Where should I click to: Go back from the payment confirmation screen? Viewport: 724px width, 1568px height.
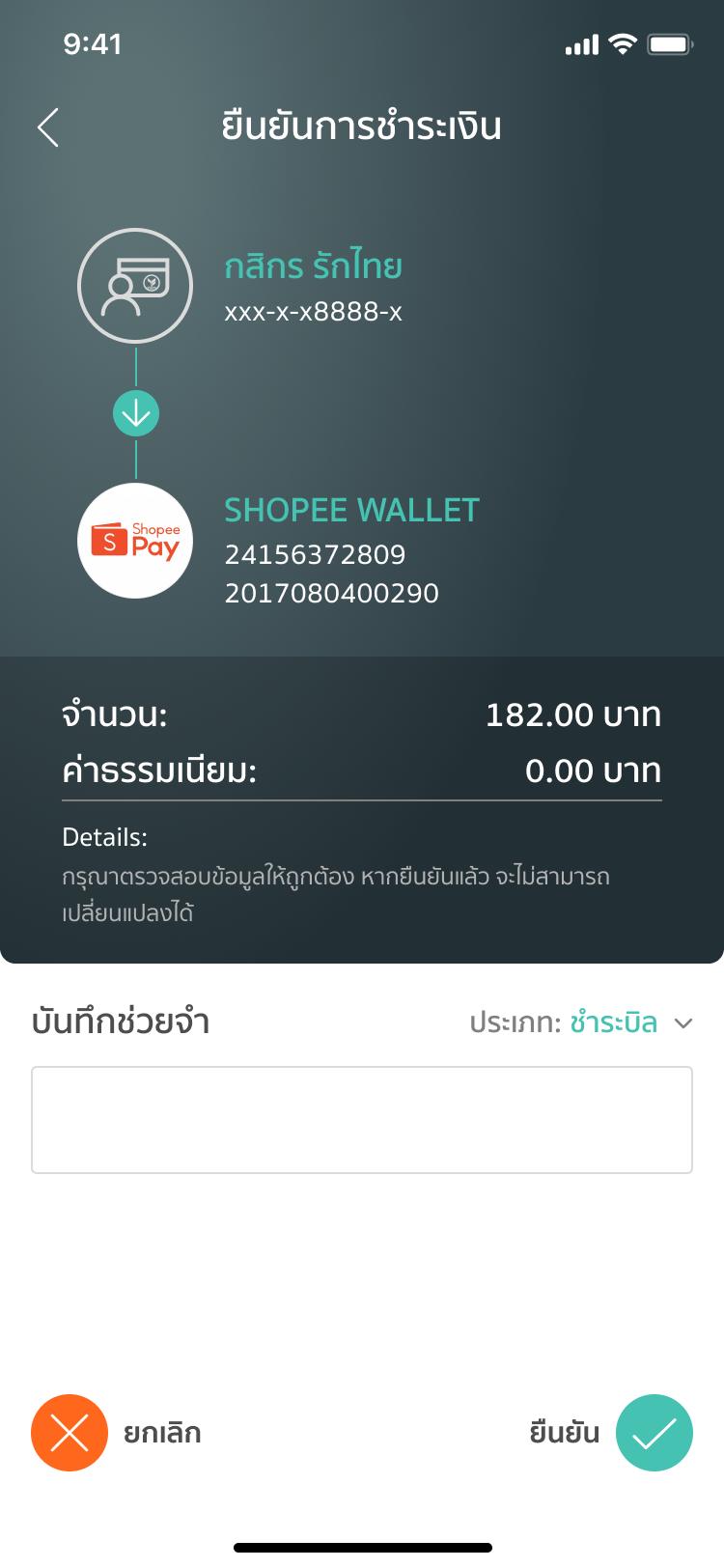(x=48, y=127)
